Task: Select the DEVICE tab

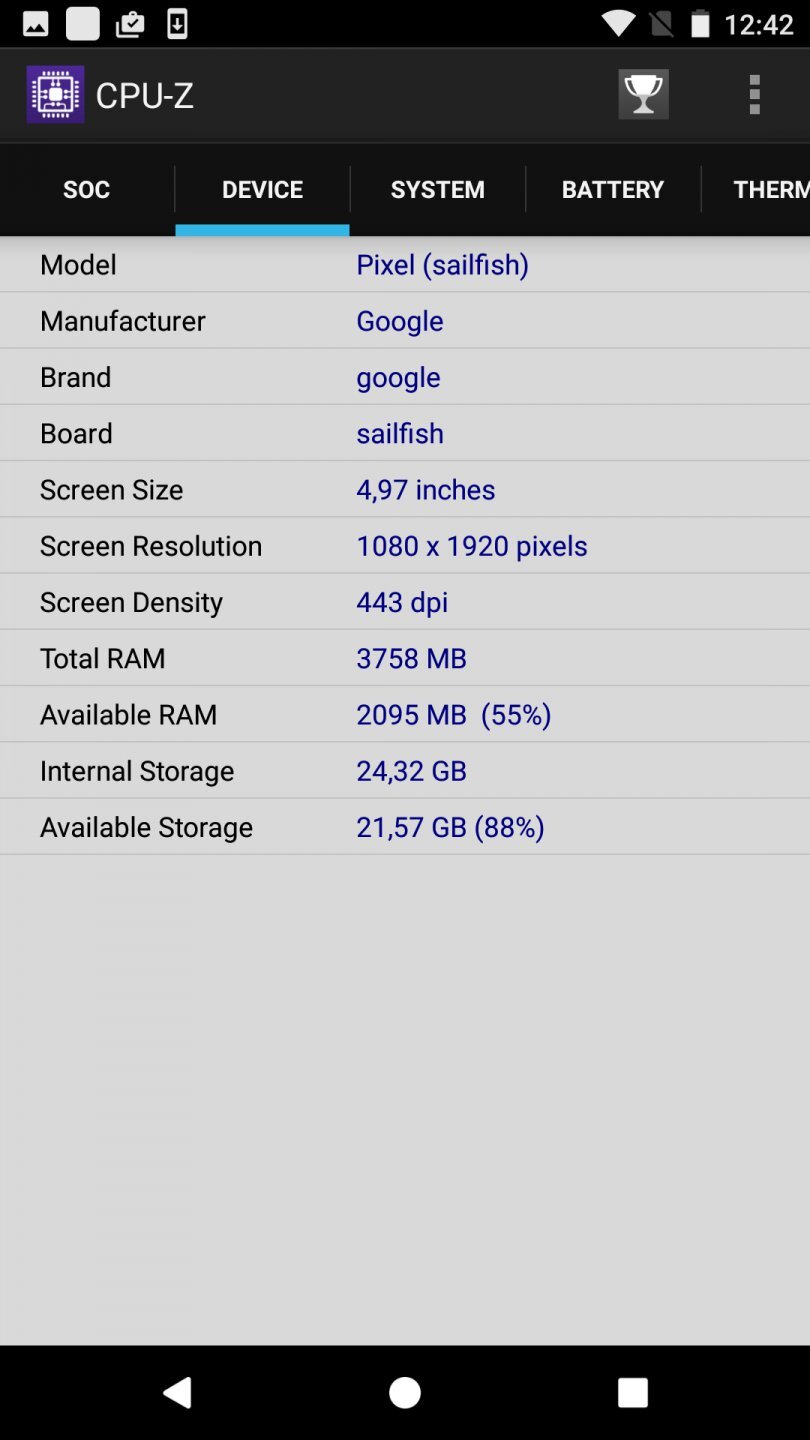Action: click(x=262, y=189)
